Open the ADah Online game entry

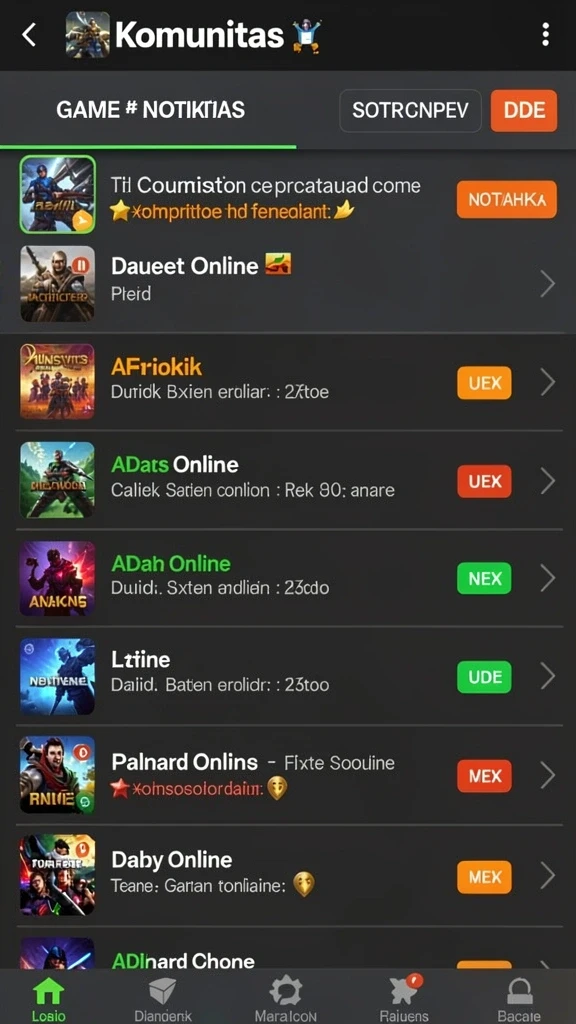point(288,578)
